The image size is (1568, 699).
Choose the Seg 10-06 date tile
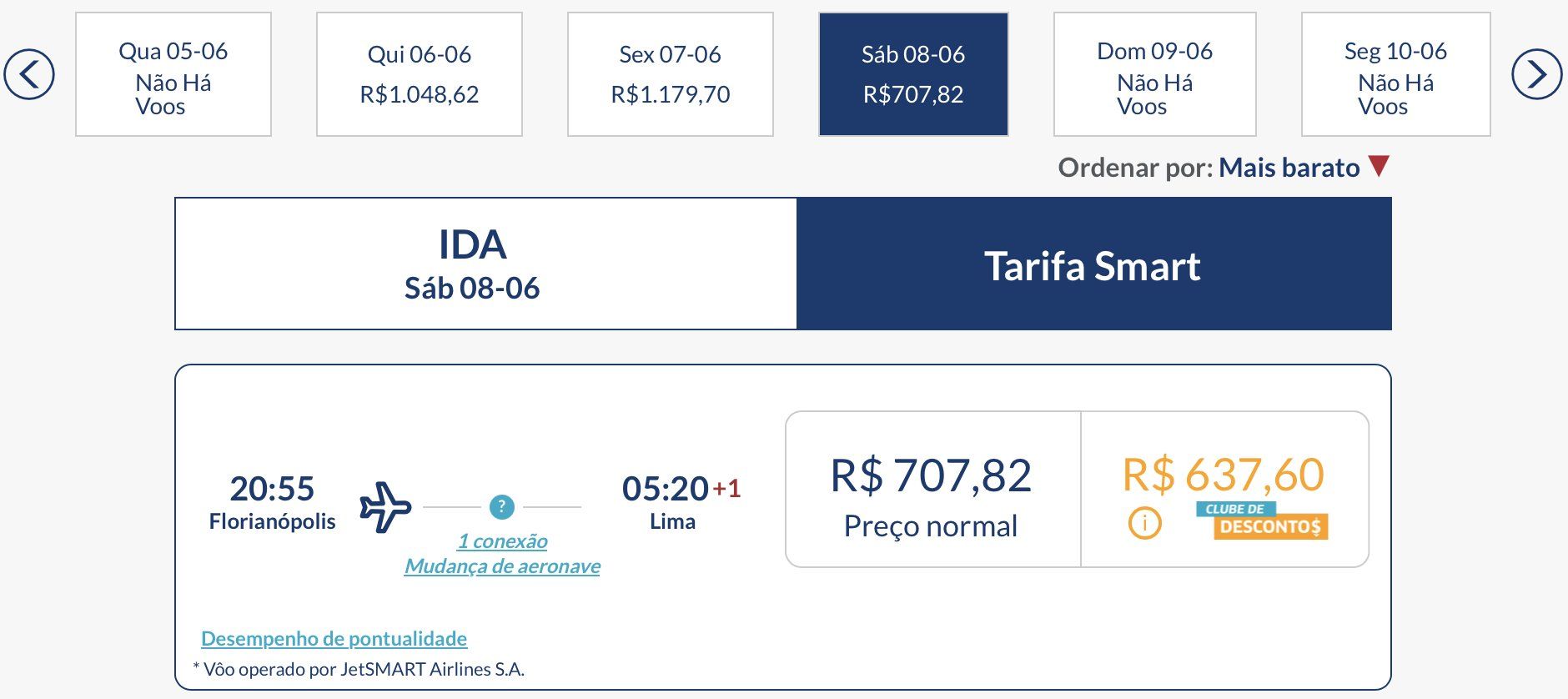point(1395,74)
